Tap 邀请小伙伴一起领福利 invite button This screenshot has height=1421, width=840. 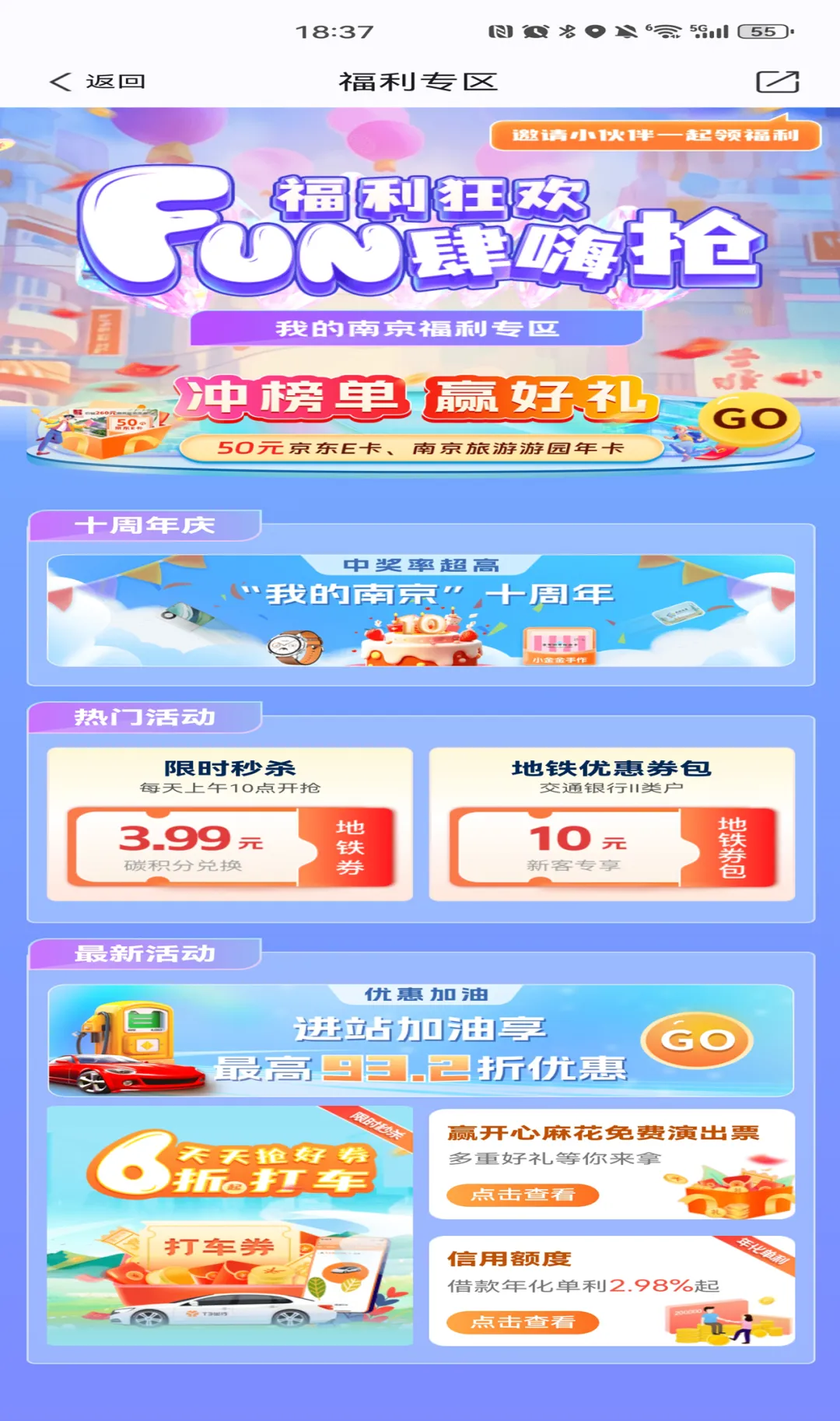(655, 135)
